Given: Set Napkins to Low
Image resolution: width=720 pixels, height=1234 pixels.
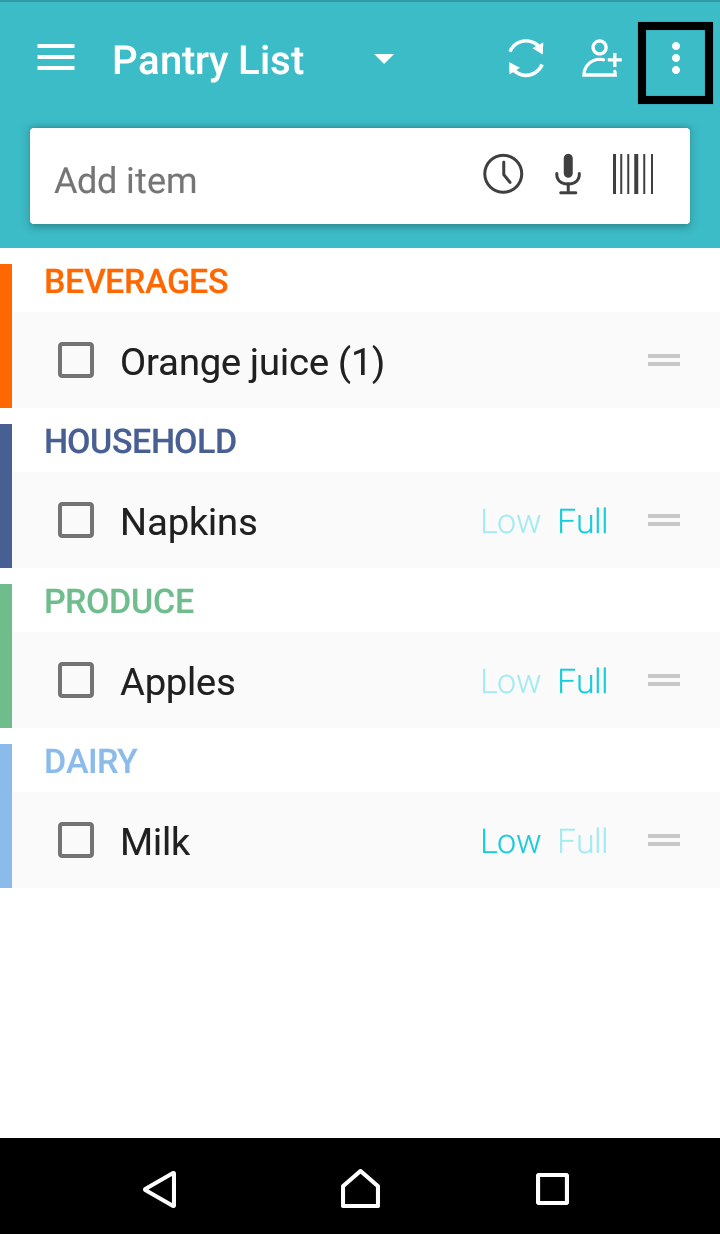Looking at the screenshot, I should pos(510,521).
